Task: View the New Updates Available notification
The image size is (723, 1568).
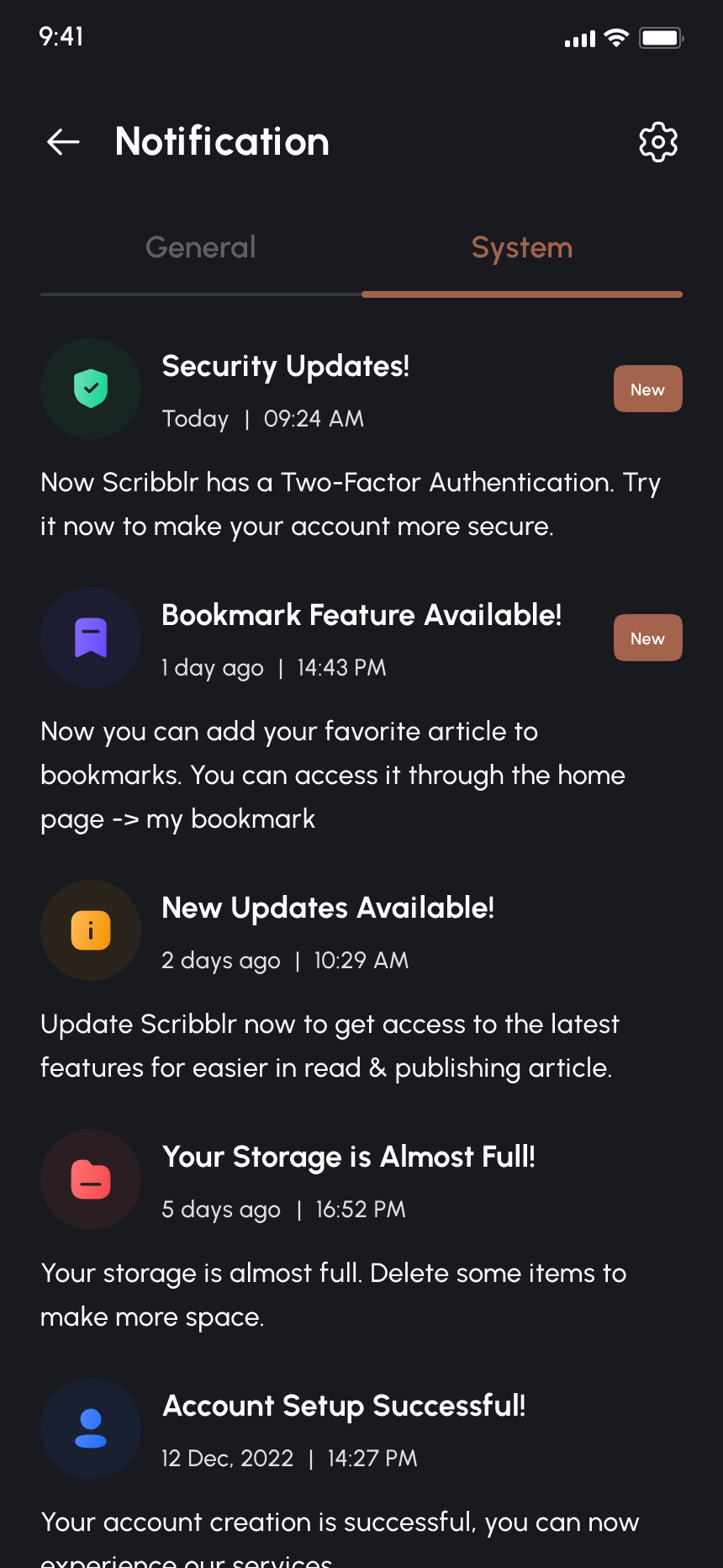Action: point(328,909)
